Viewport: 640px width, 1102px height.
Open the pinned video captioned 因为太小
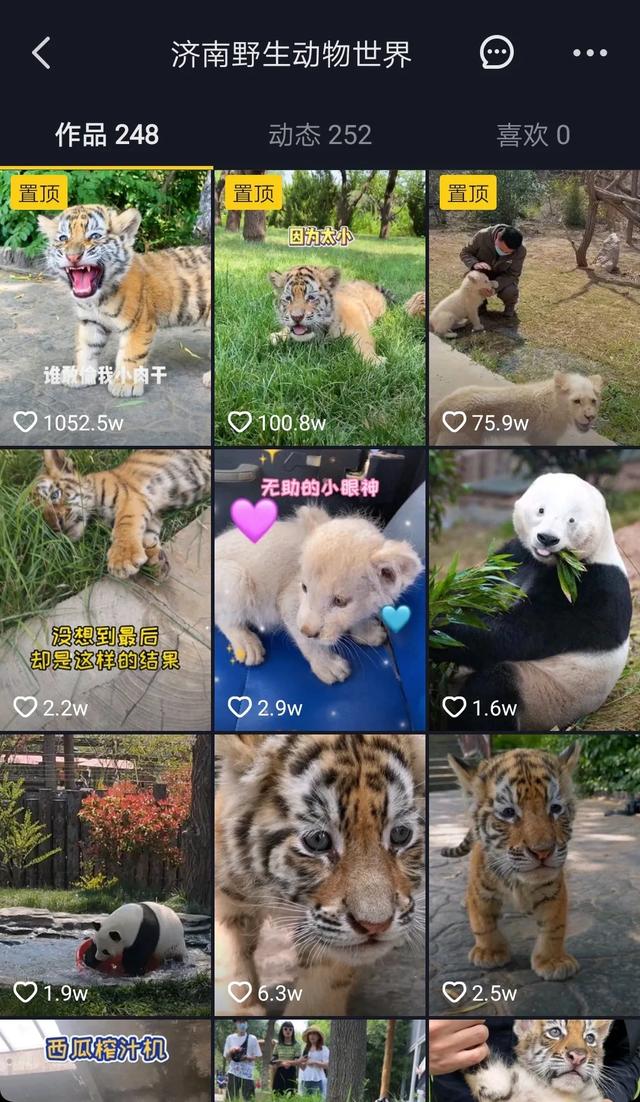pos(320,307)
